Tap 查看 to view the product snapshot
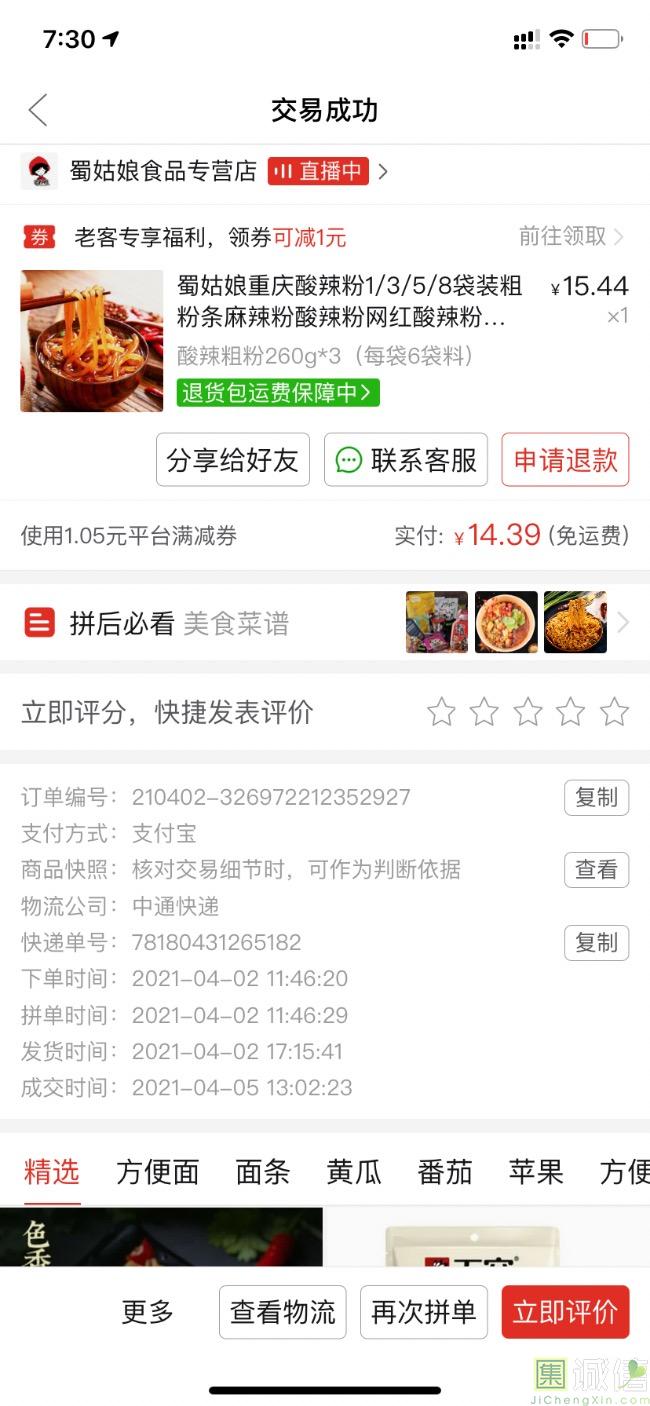 click(x=596, y=870)
